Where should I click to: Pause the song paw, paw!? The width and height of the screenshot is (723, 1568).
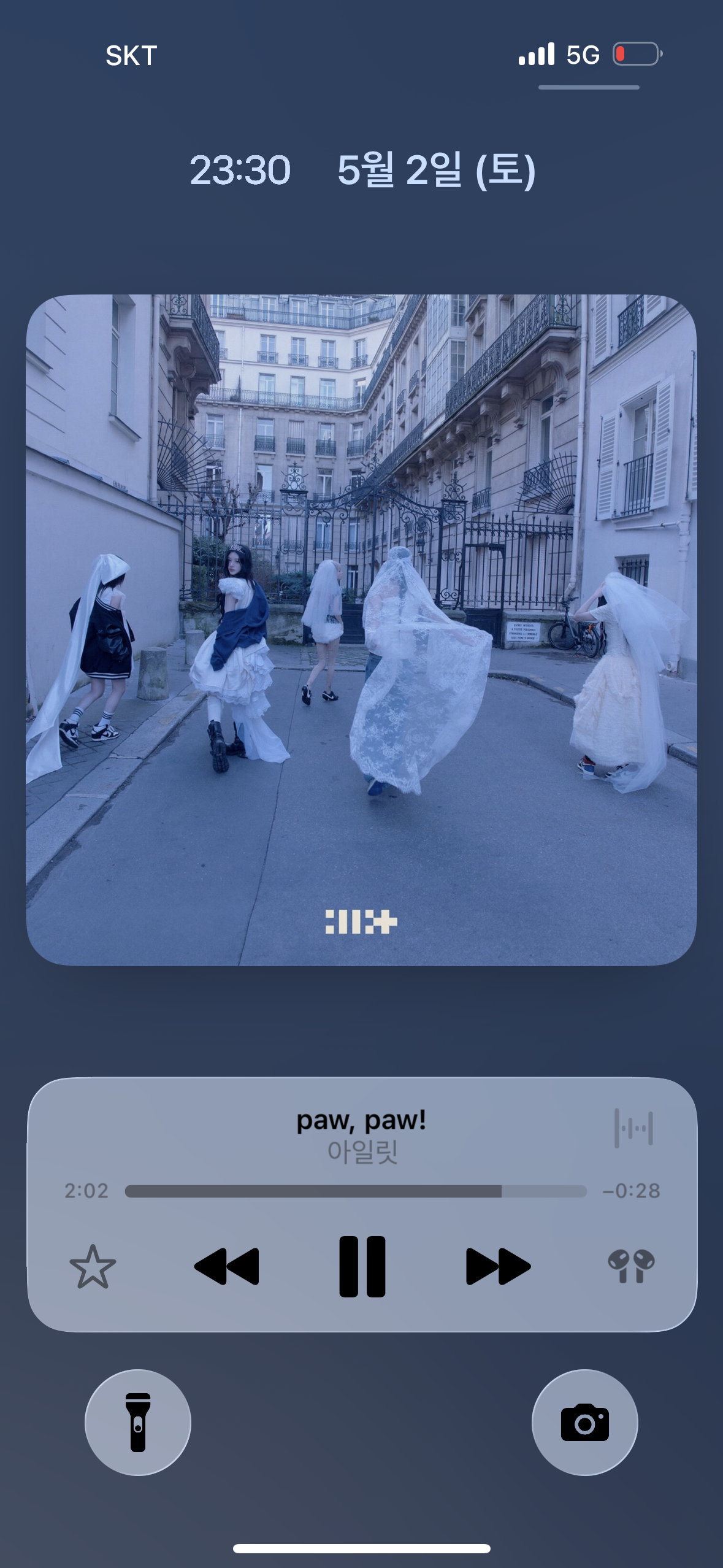pos(362,1266)
